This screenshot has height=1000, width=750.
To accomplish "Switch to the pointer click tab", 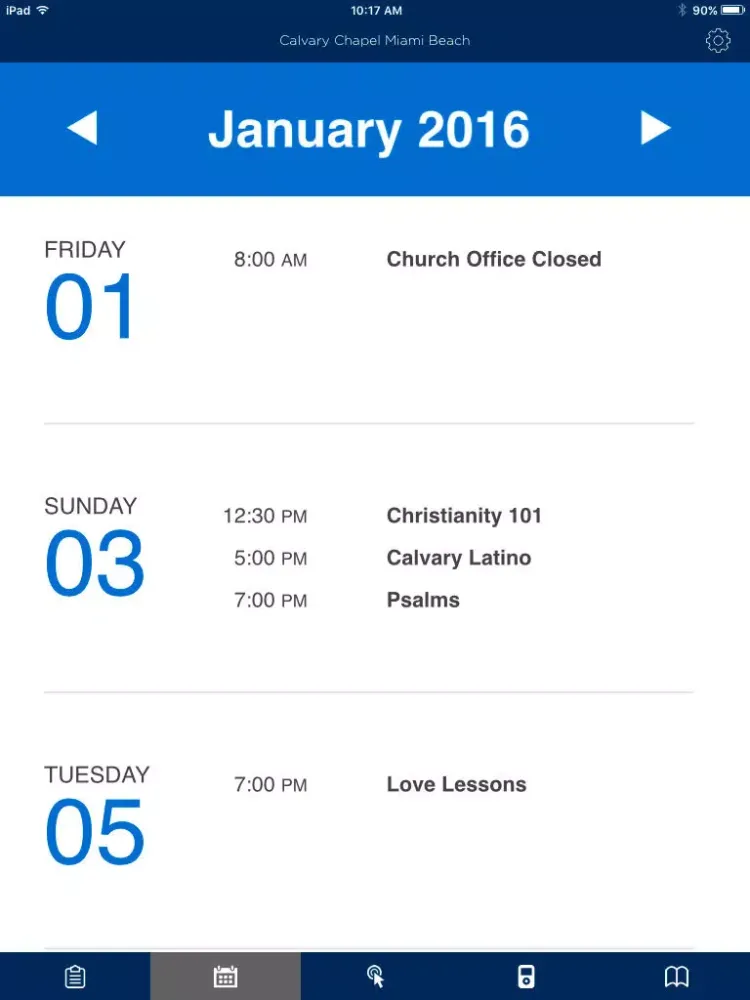I will click(375, 977).
